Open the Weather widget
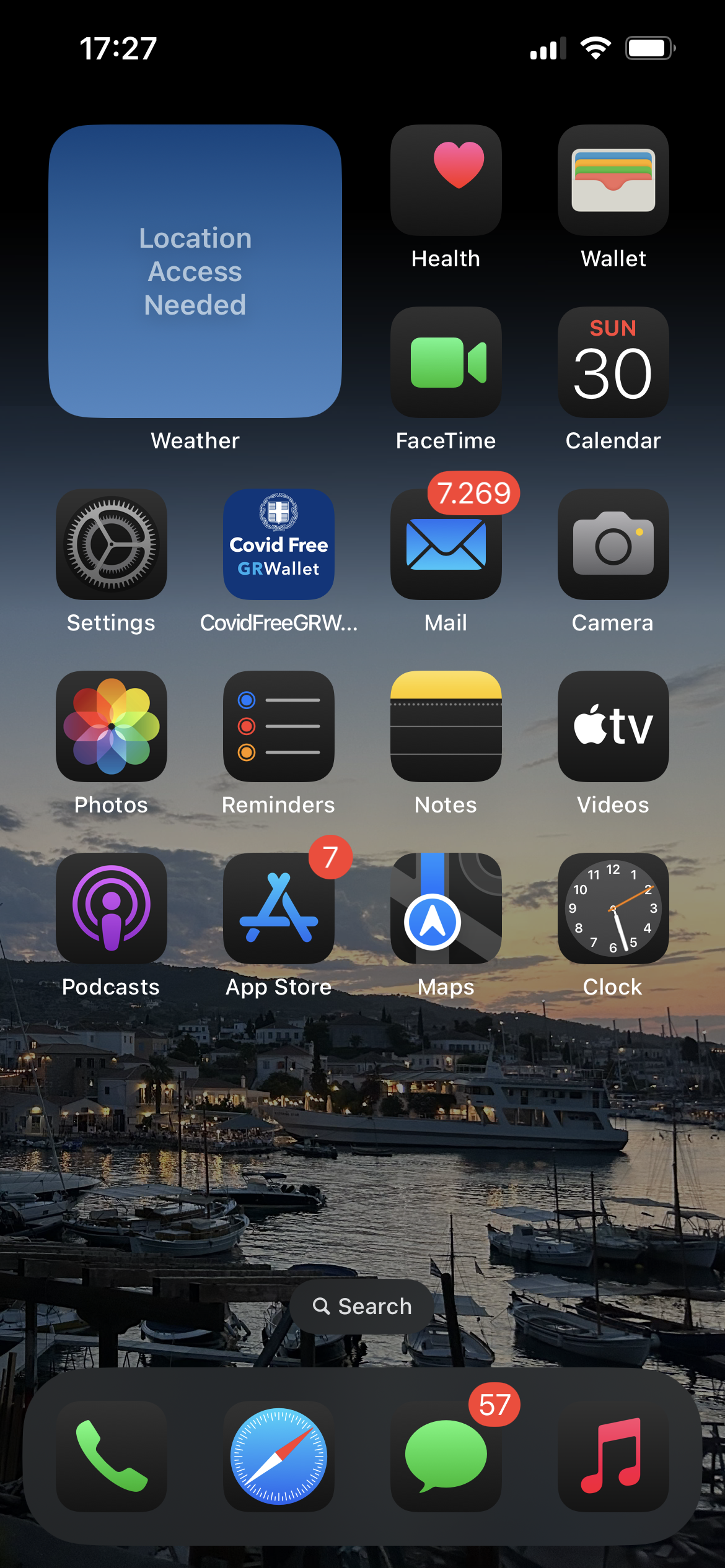Viewport: 725px width, 1568px height. [195, 271]
